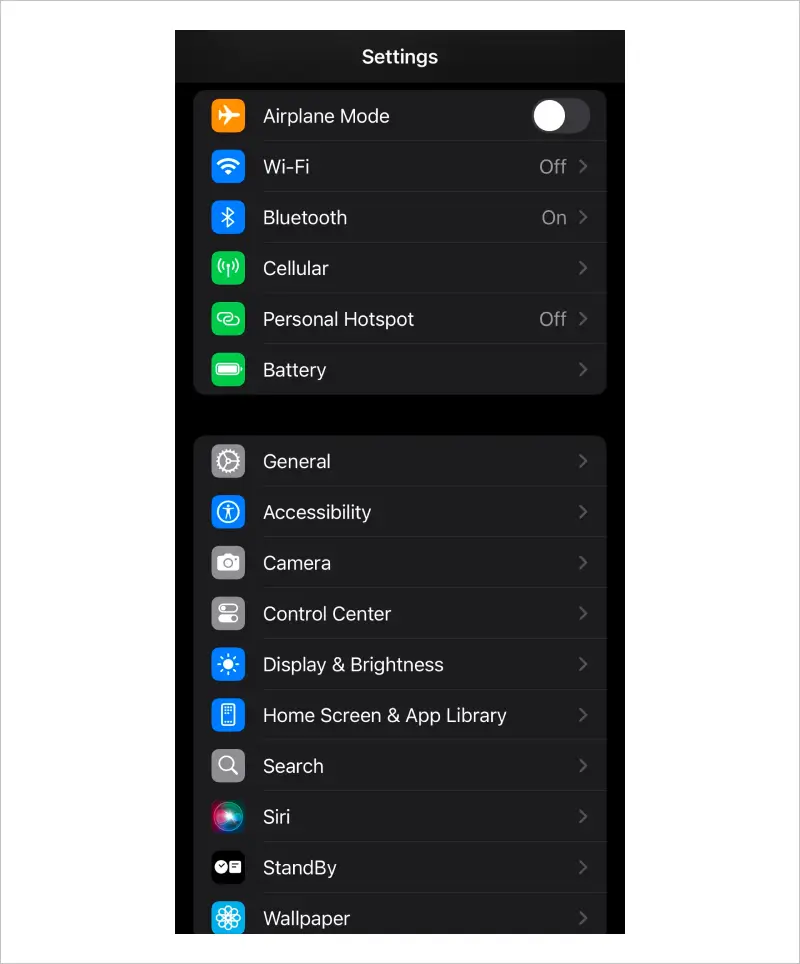Open Bluetooth via its chevron arrow

click(x=583, y=217)
